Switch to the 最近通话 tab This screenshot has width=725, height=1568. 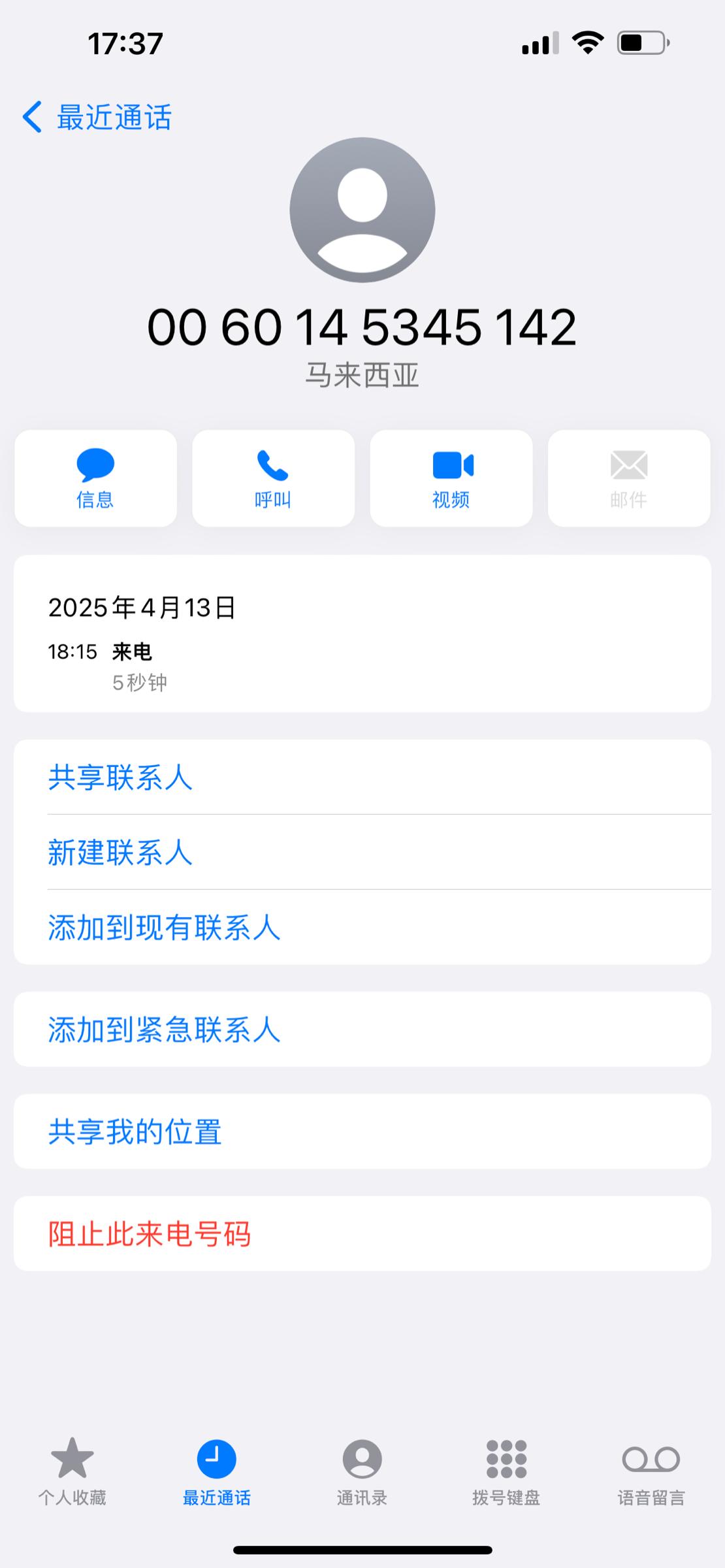217,1470
